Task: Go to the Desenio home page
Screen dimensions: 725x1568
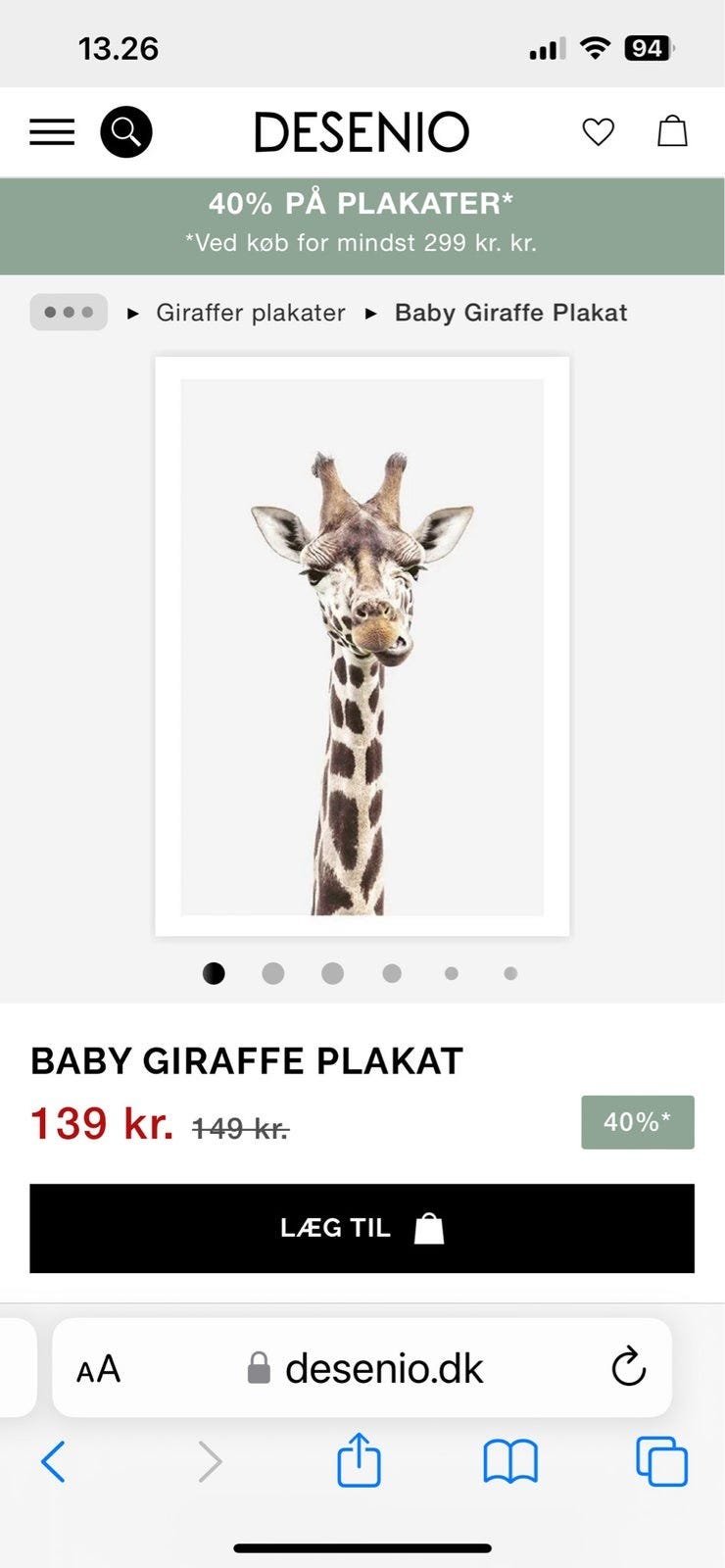Action: tap(362, 132)
